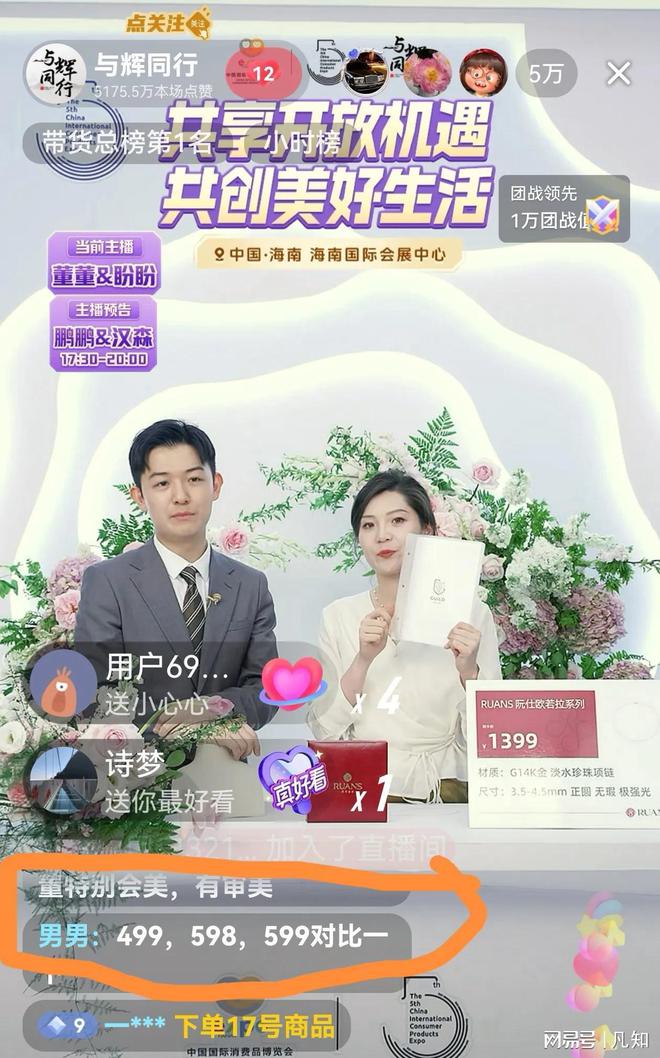The image size is (660, 1058).
Task: View the 带货总榜第1名 ranking
Action: (125, 141)
